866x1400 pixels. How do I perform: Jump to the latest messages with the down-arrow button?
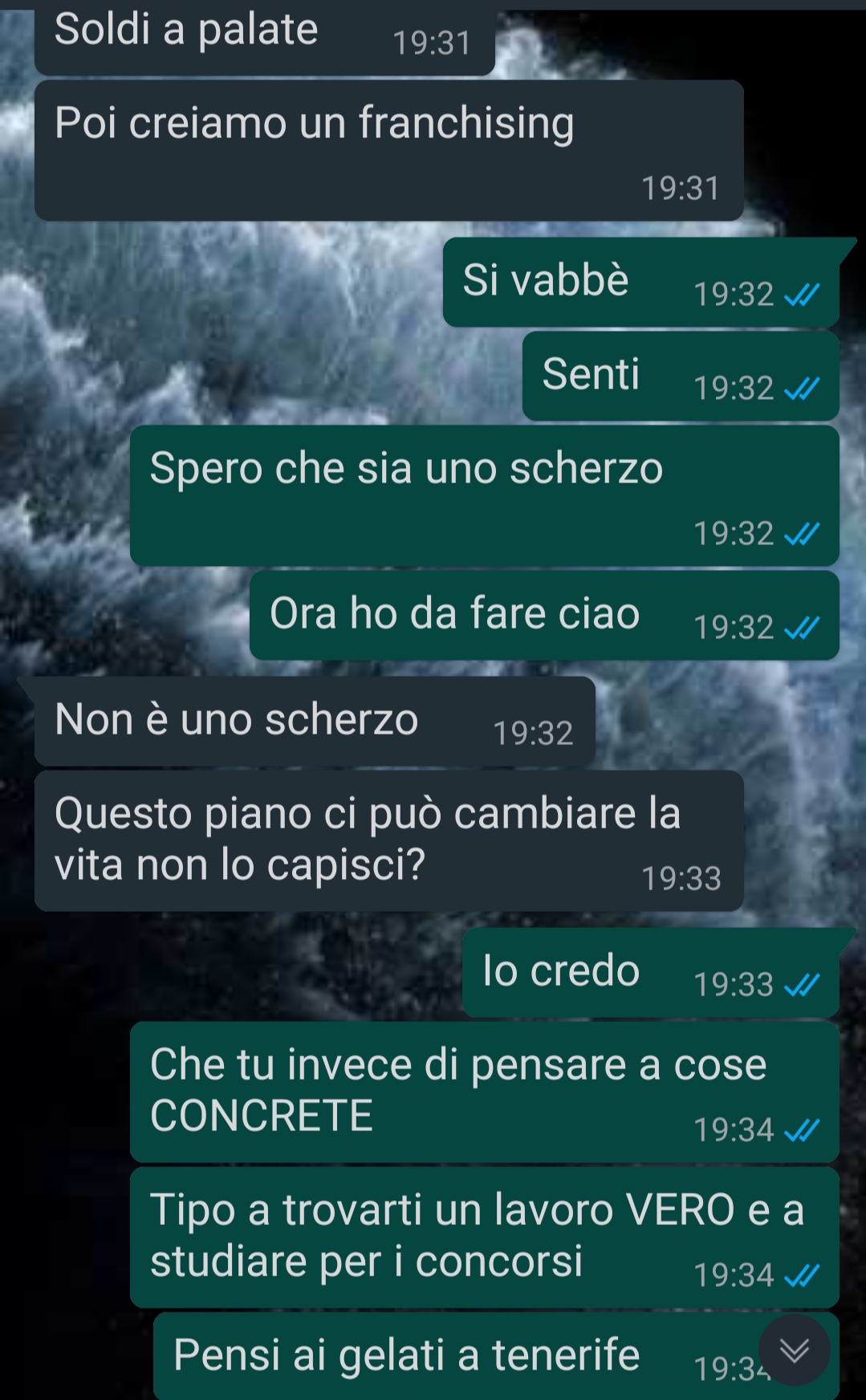click(794, 1350)
